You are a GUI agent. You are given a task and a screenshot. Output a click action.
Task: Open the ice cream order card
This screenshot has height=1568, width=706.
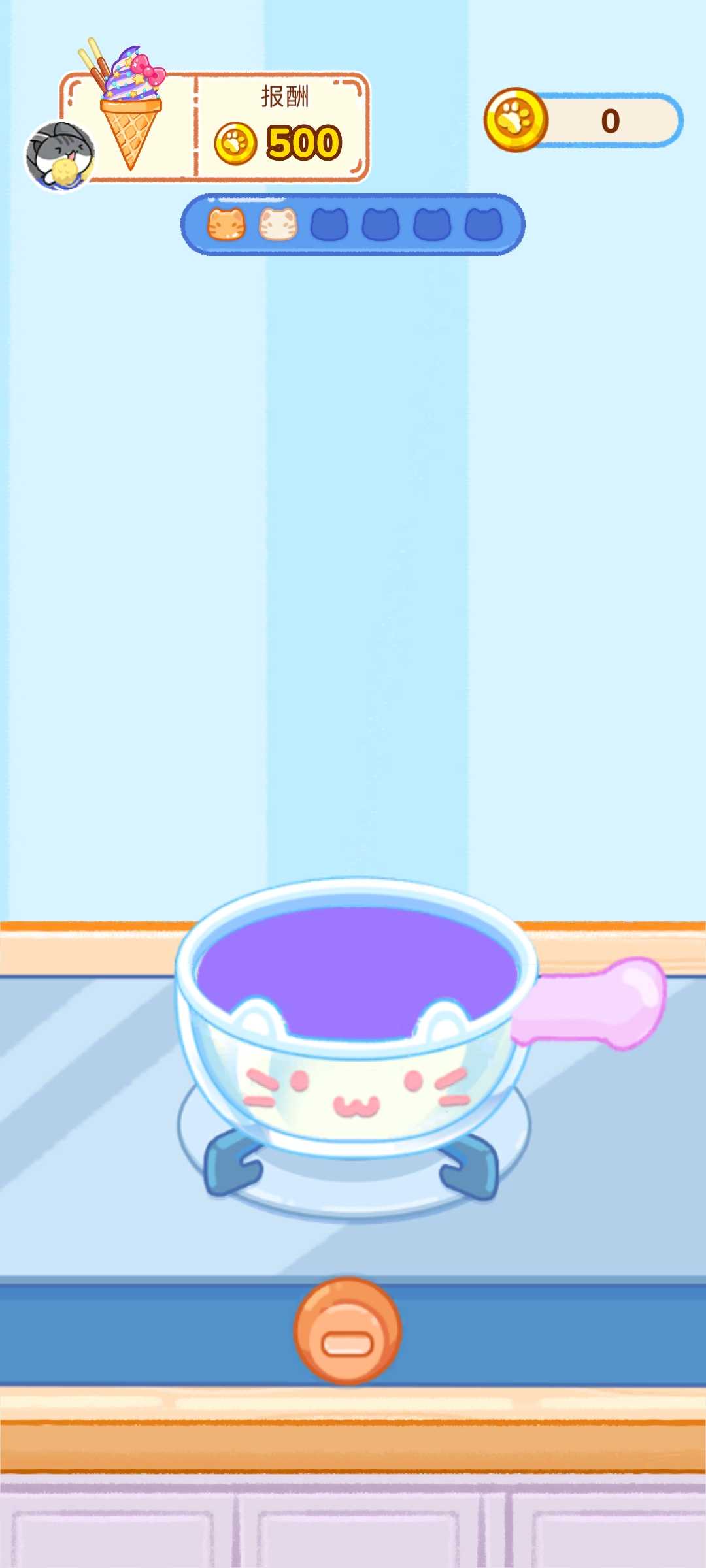(216, 127)
